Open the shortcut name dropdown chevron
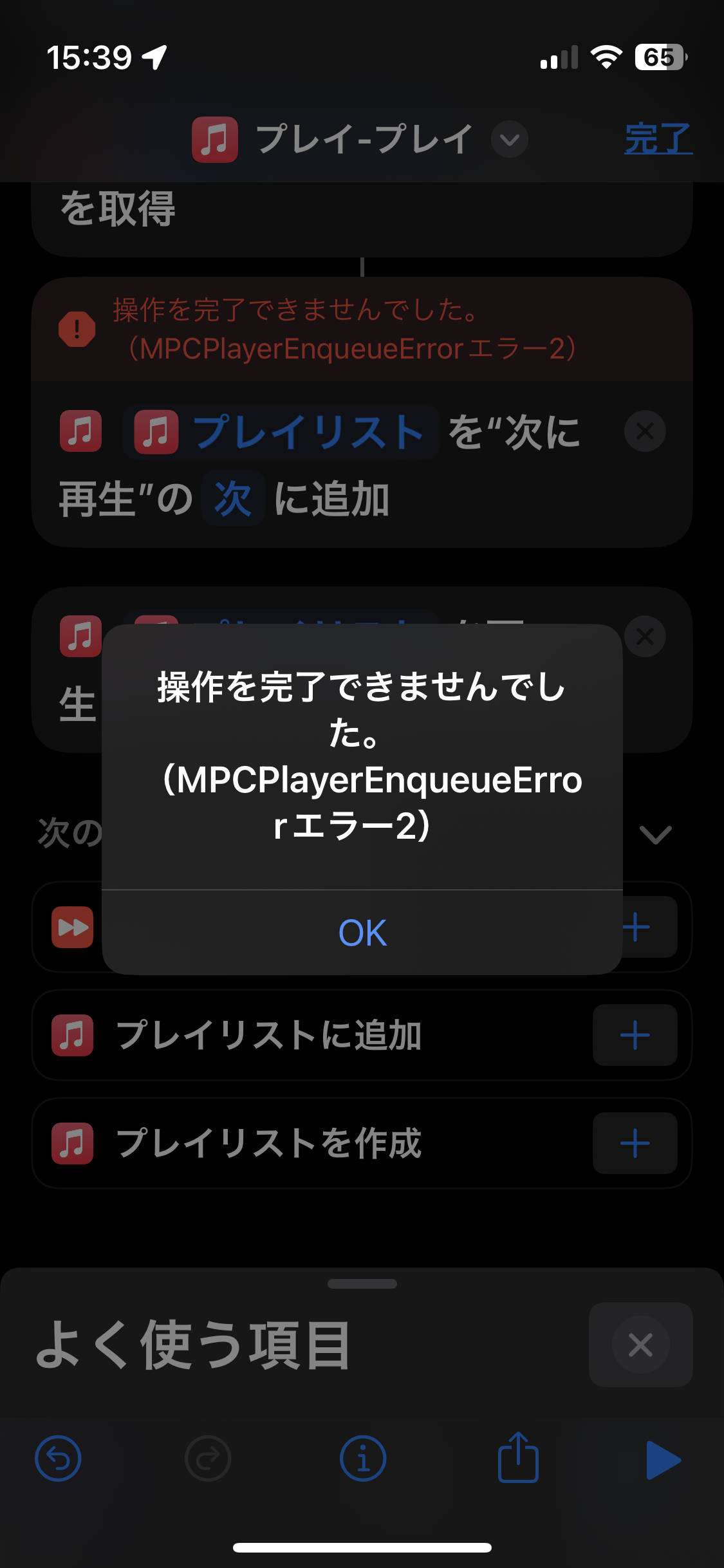724x1568 pixels. pyautogui.click(x=509, y=139)
